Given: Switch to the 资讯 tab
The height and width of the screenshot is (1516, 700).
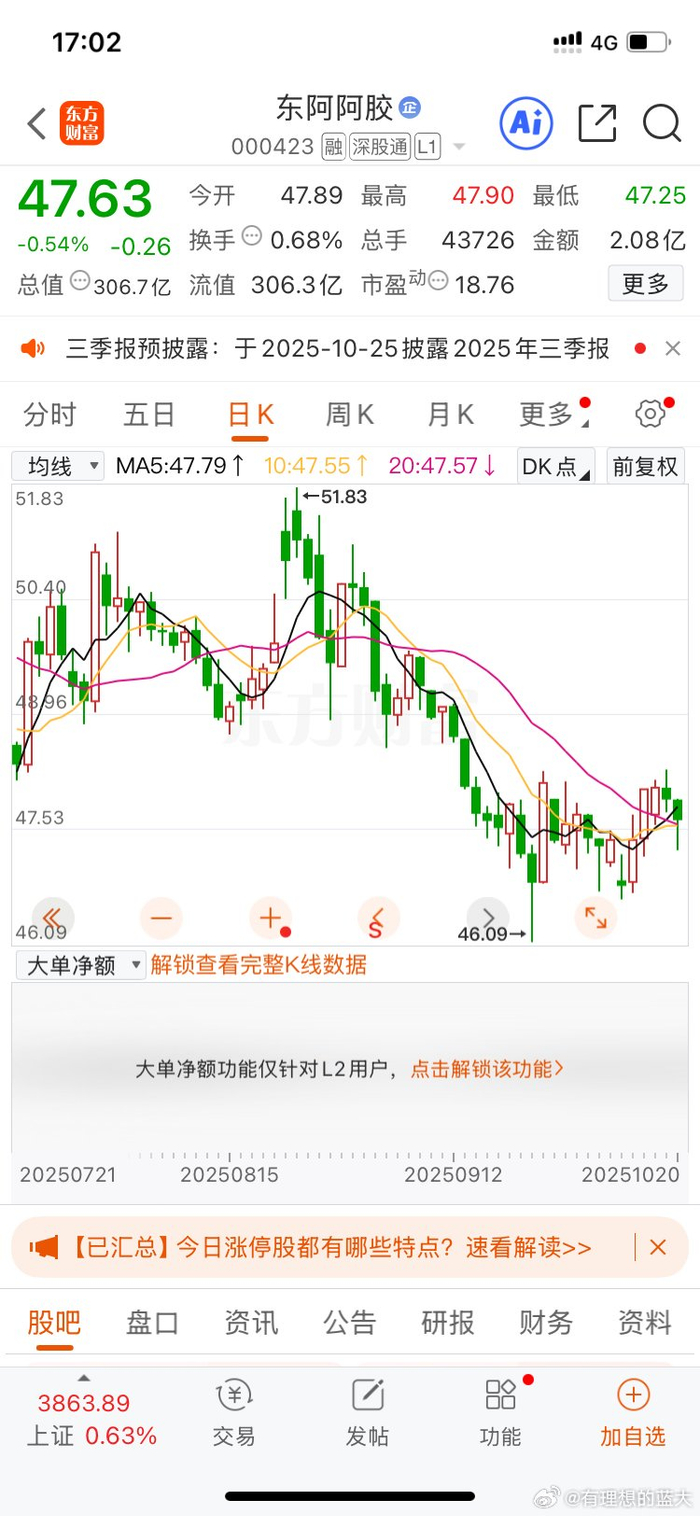Looking at the screenshot, I should coord(251,1323).
